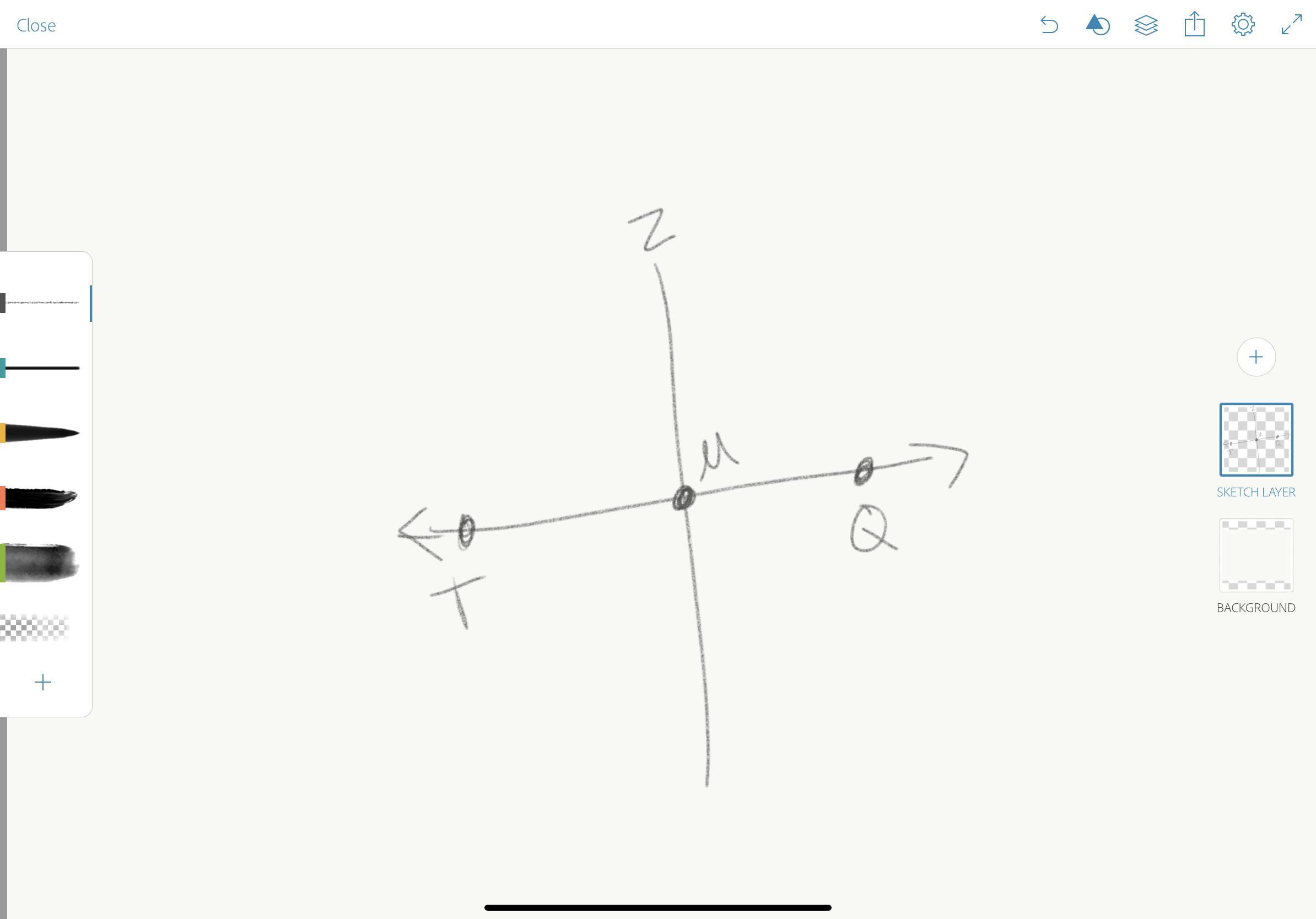Add a new layer

pos(1256,357)
